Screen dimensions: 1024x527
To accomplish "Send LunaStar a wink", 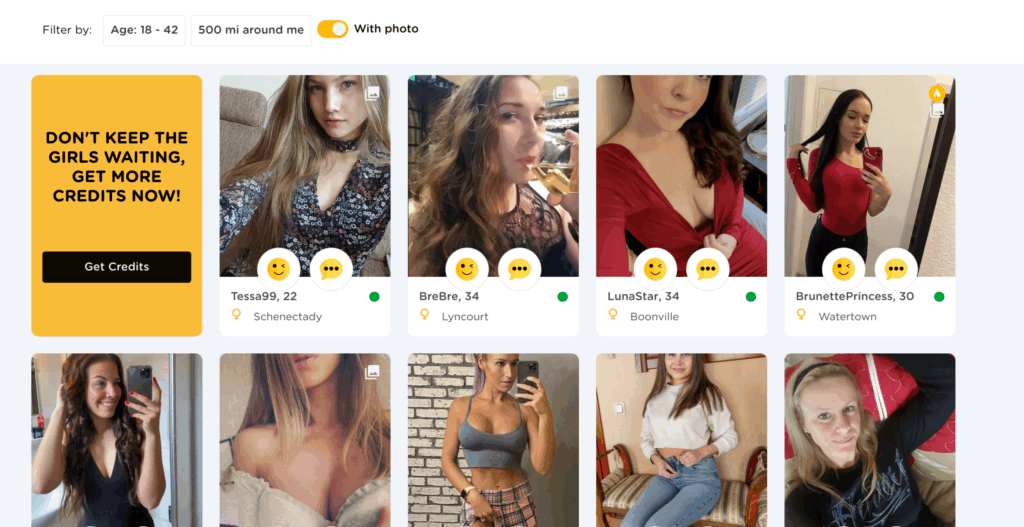I will tap(655, 268).
